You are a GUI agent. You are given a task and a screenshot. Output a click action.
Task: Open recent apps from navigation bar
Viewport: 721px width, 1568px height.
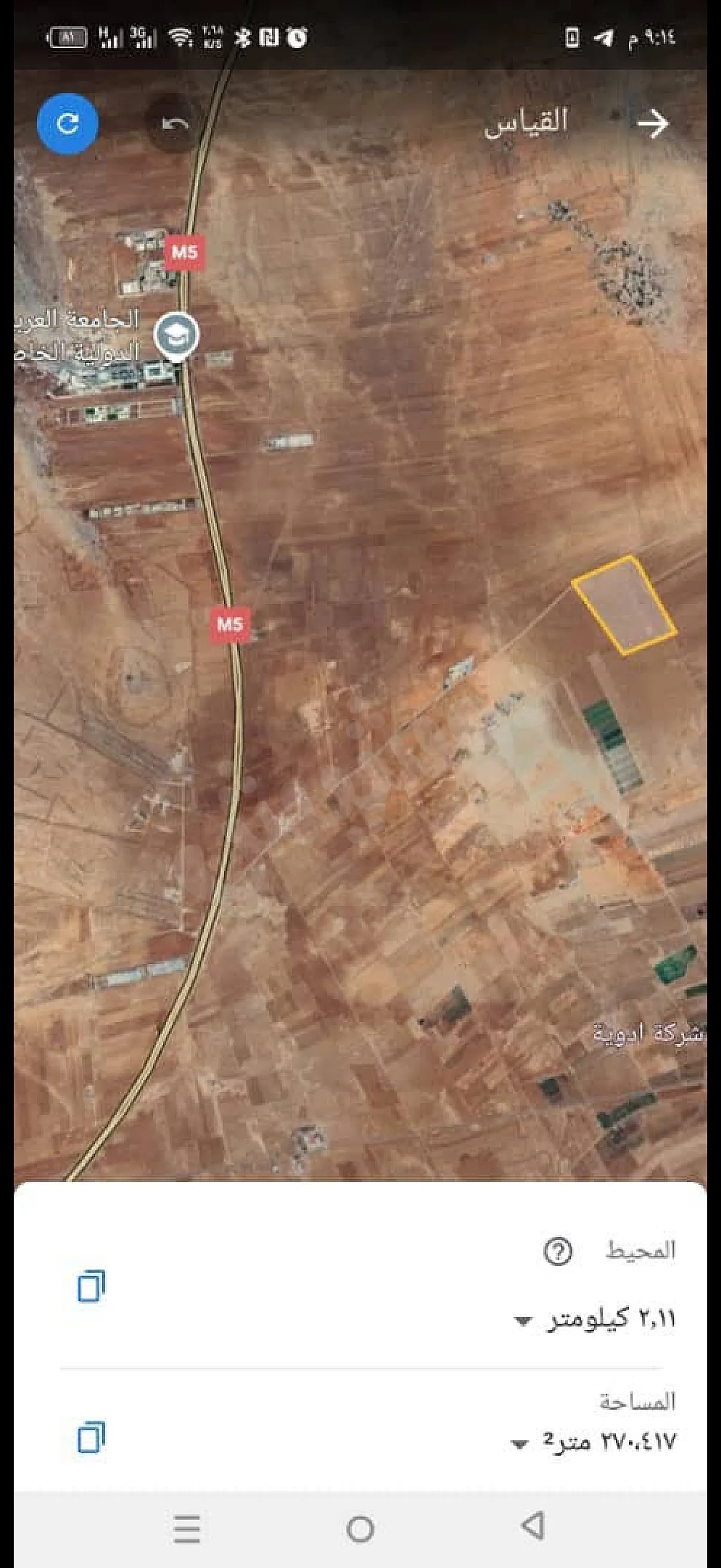click(187, 1529)
